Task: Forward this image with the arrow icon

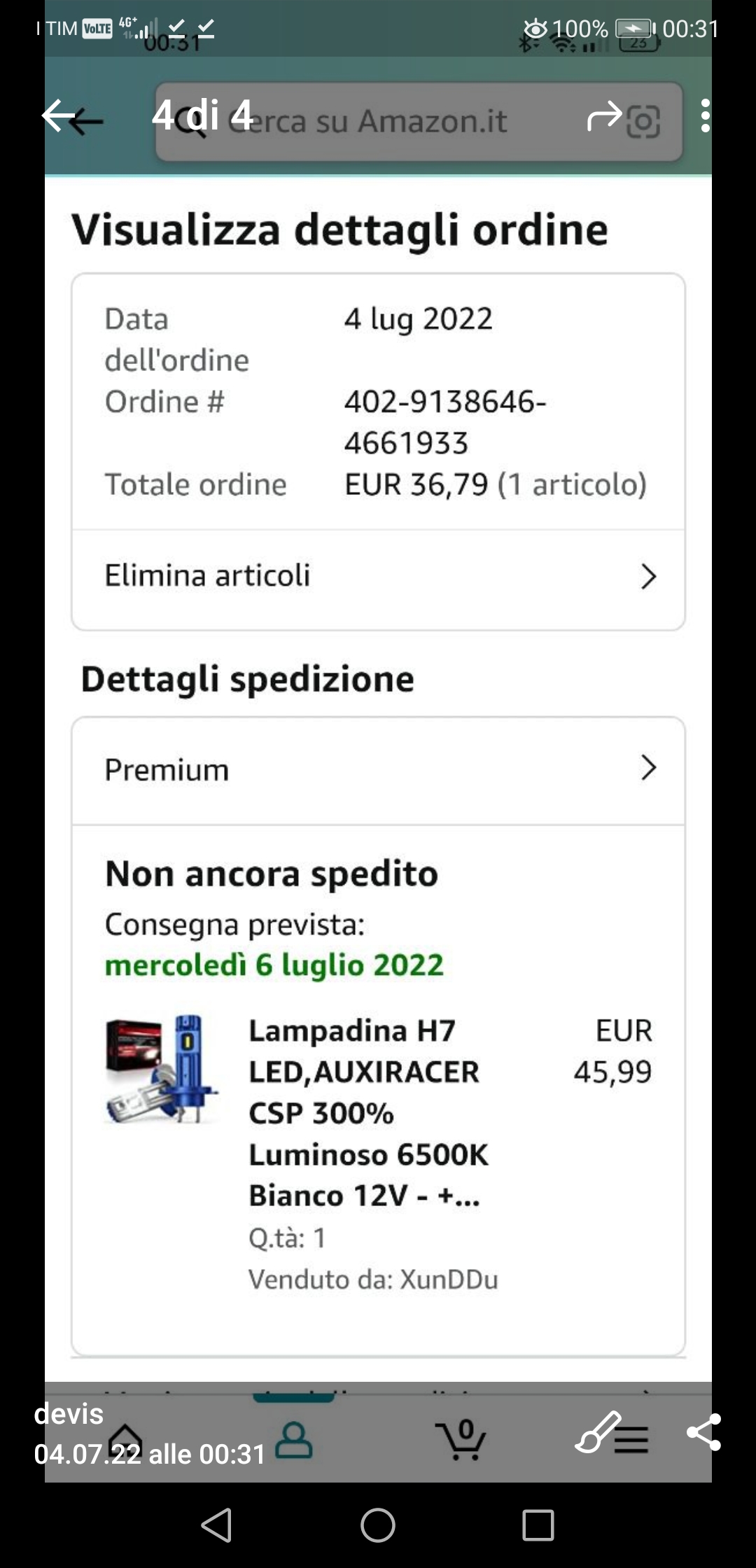Action: click(604, 115)
